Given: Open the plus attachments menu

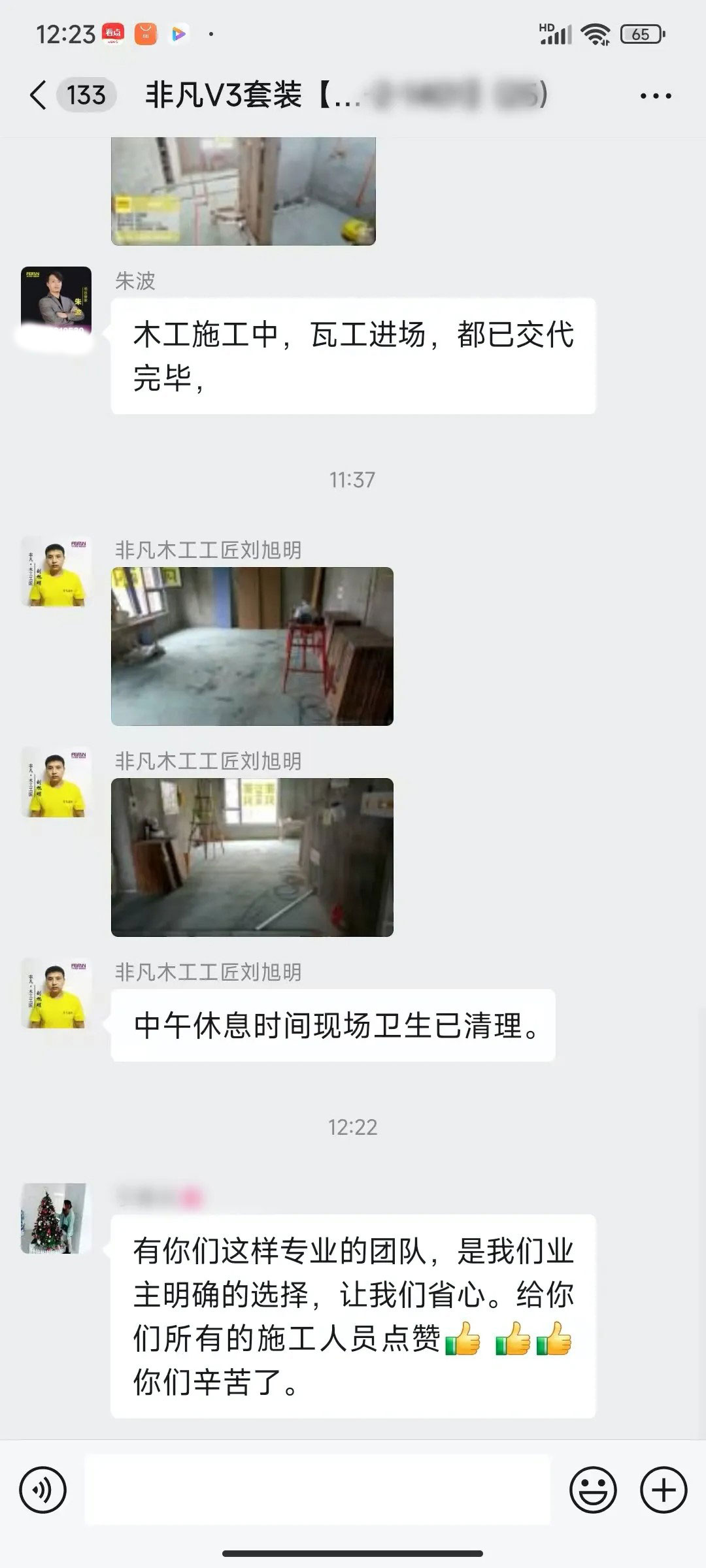Looking at the screenshot, I should (x=663, y=1490).
